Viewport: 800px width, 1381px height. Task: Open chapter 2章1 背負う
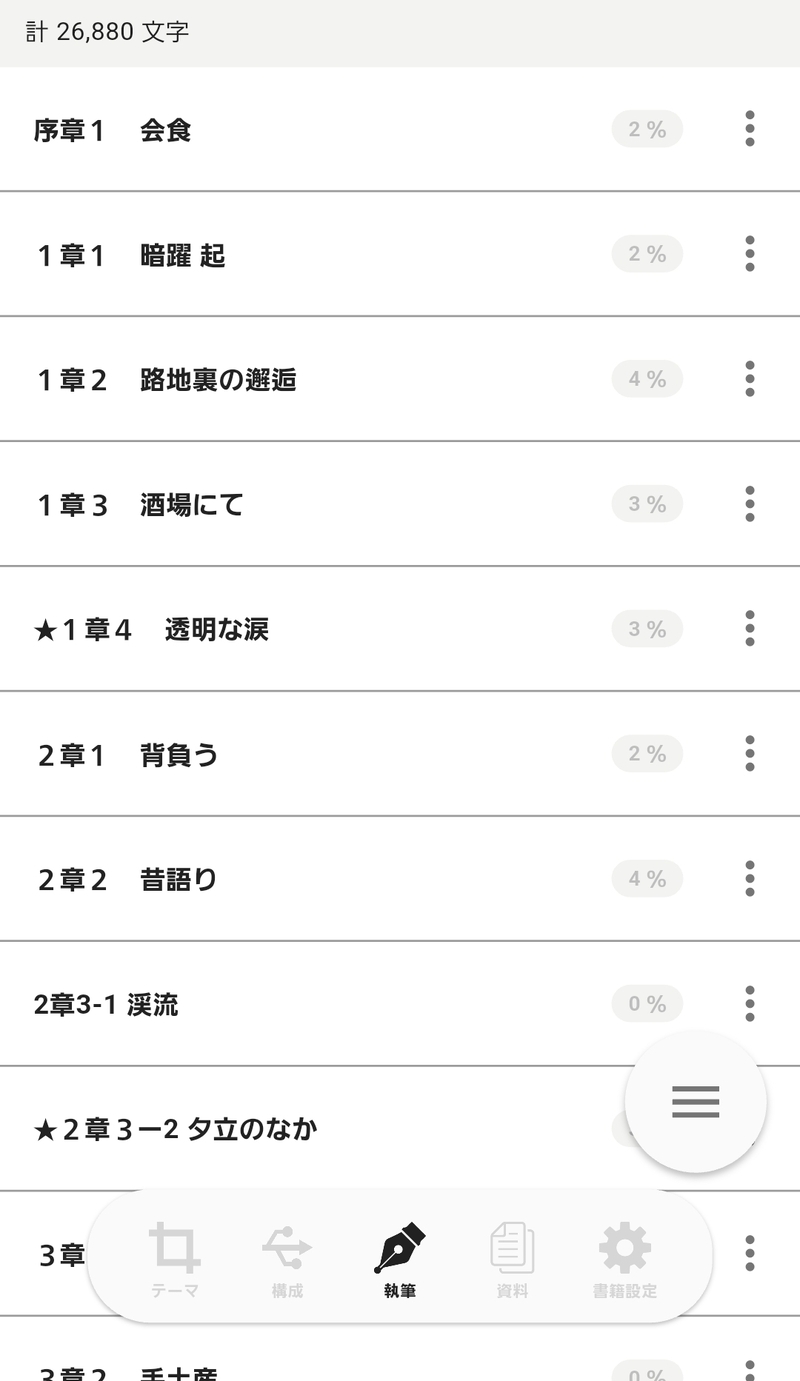pos(400,754)
